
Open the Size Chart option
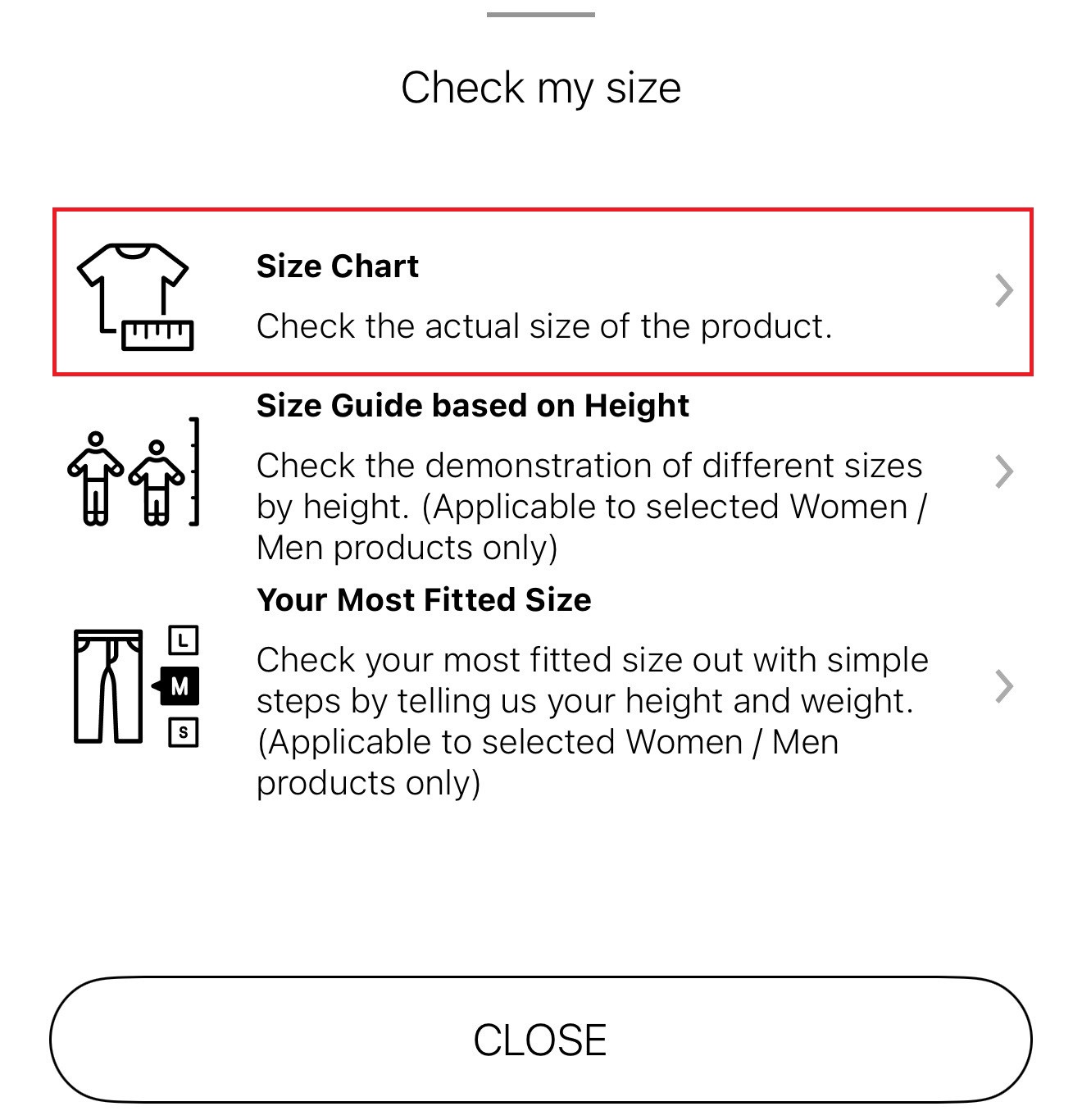pyautogui.click(x=542, y=293)
